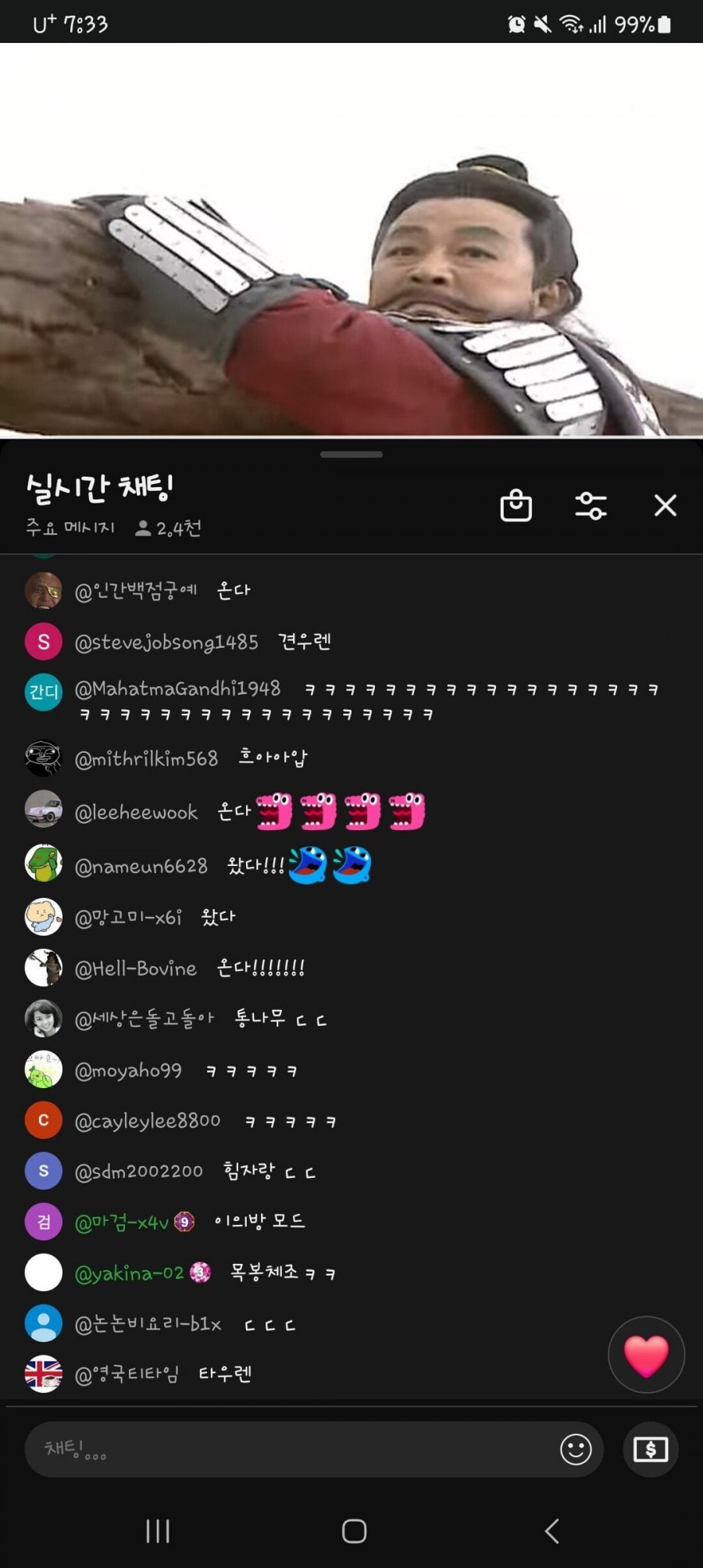Image resolution: width=703 pixels, height=1568 pixels.
Task: Go to the home screen
Action: 354,1530
